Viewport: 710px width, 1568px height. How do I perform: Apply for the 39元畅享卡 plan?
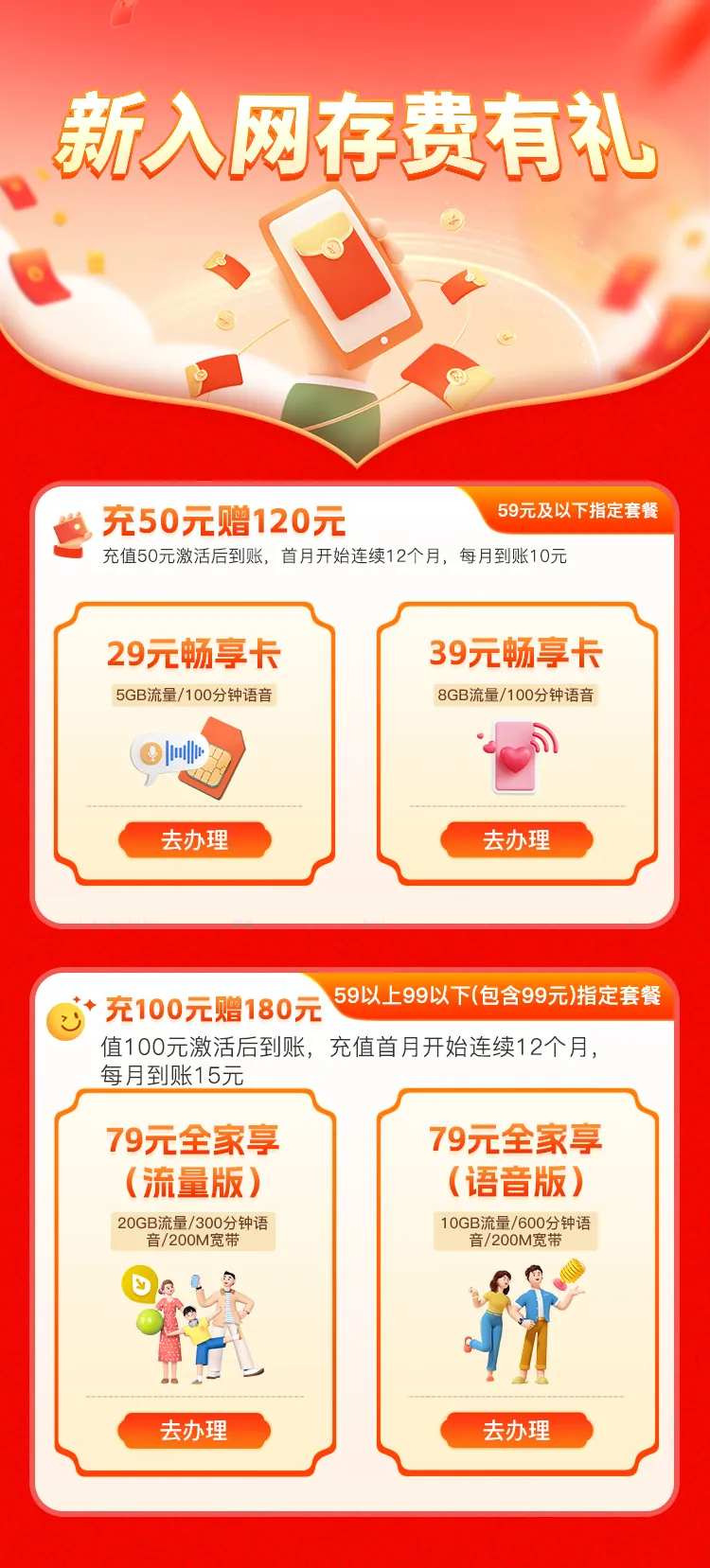(x=517, y=839)
